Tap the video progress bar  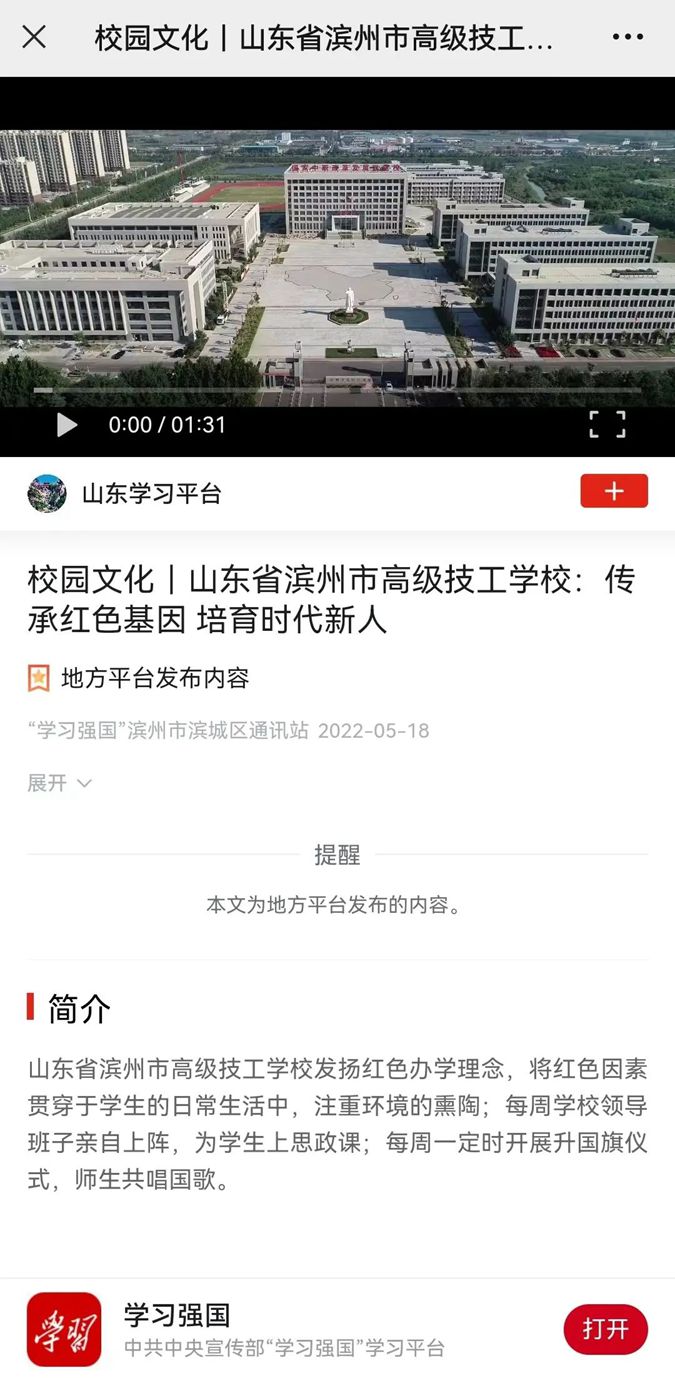click(x=337, y=390)
